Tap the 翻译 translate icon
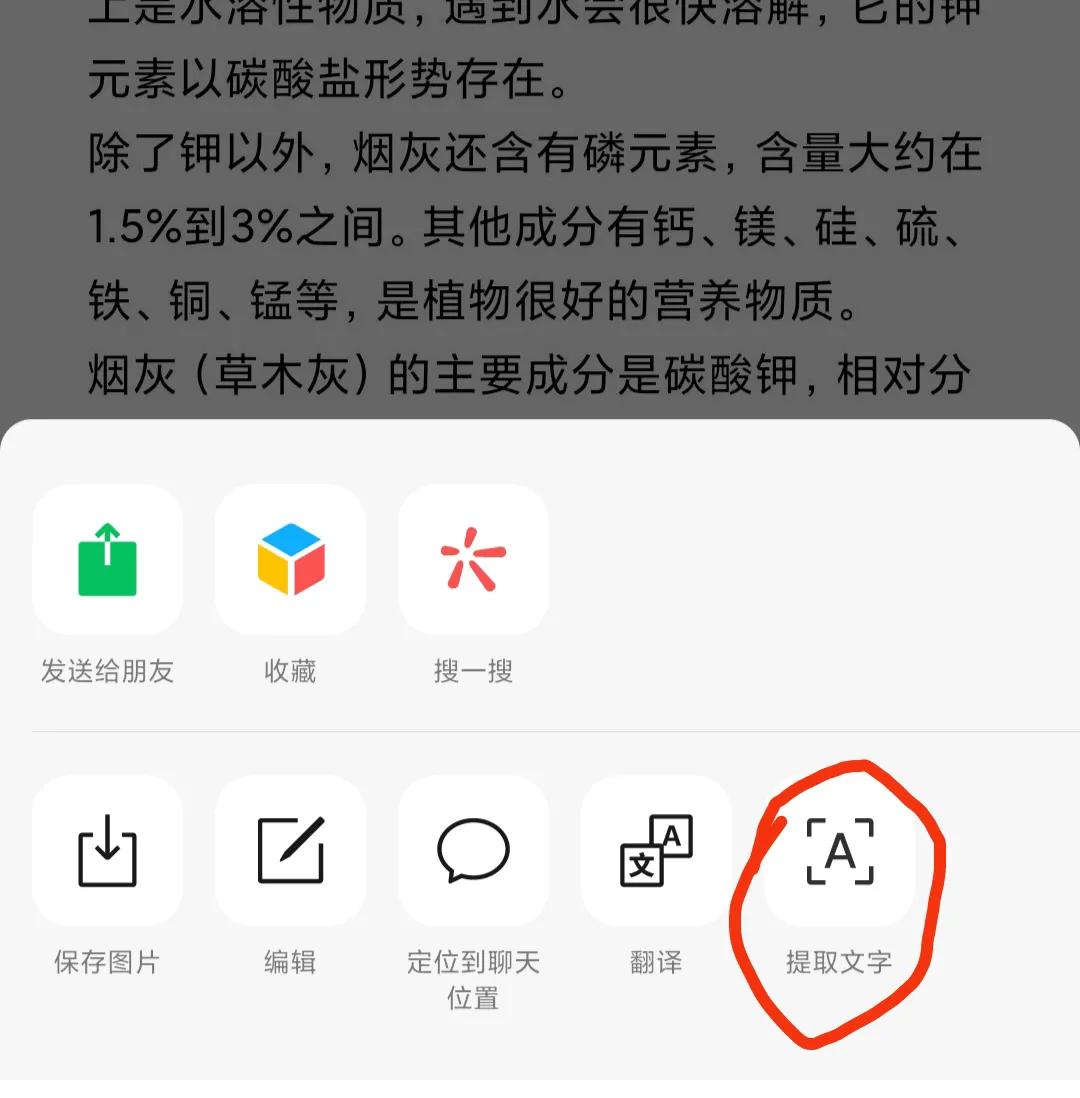The width and height of the screenshot is (1080, 1098). [x=656, y=851]
